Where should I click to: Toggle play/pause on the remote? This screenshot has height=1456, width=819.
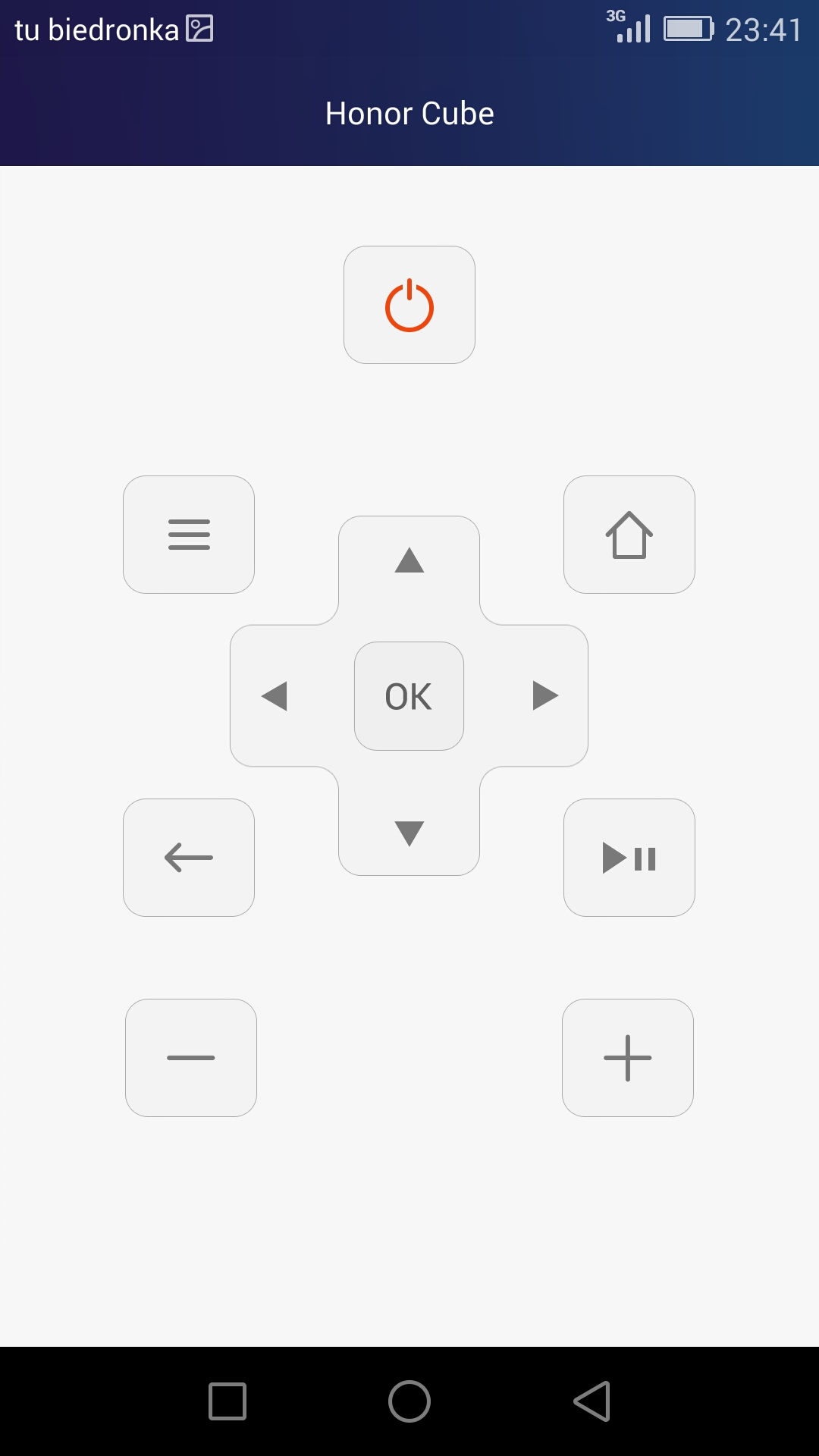[629, 858]
